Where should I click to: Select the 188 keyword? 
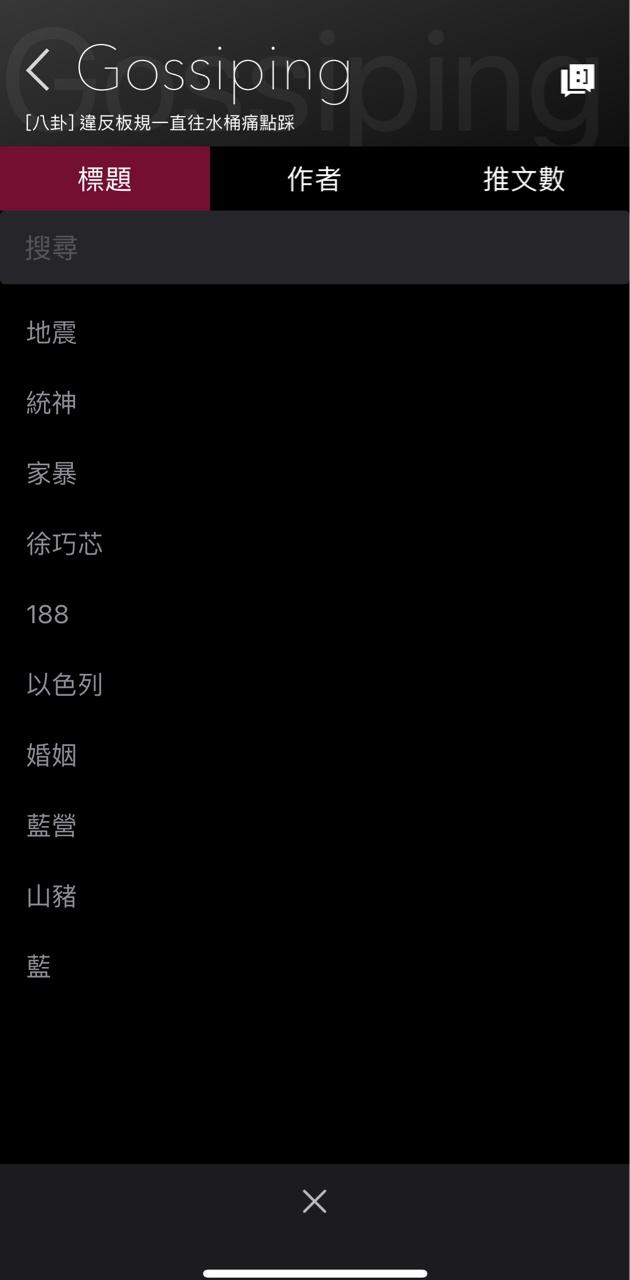click(48, 614)
